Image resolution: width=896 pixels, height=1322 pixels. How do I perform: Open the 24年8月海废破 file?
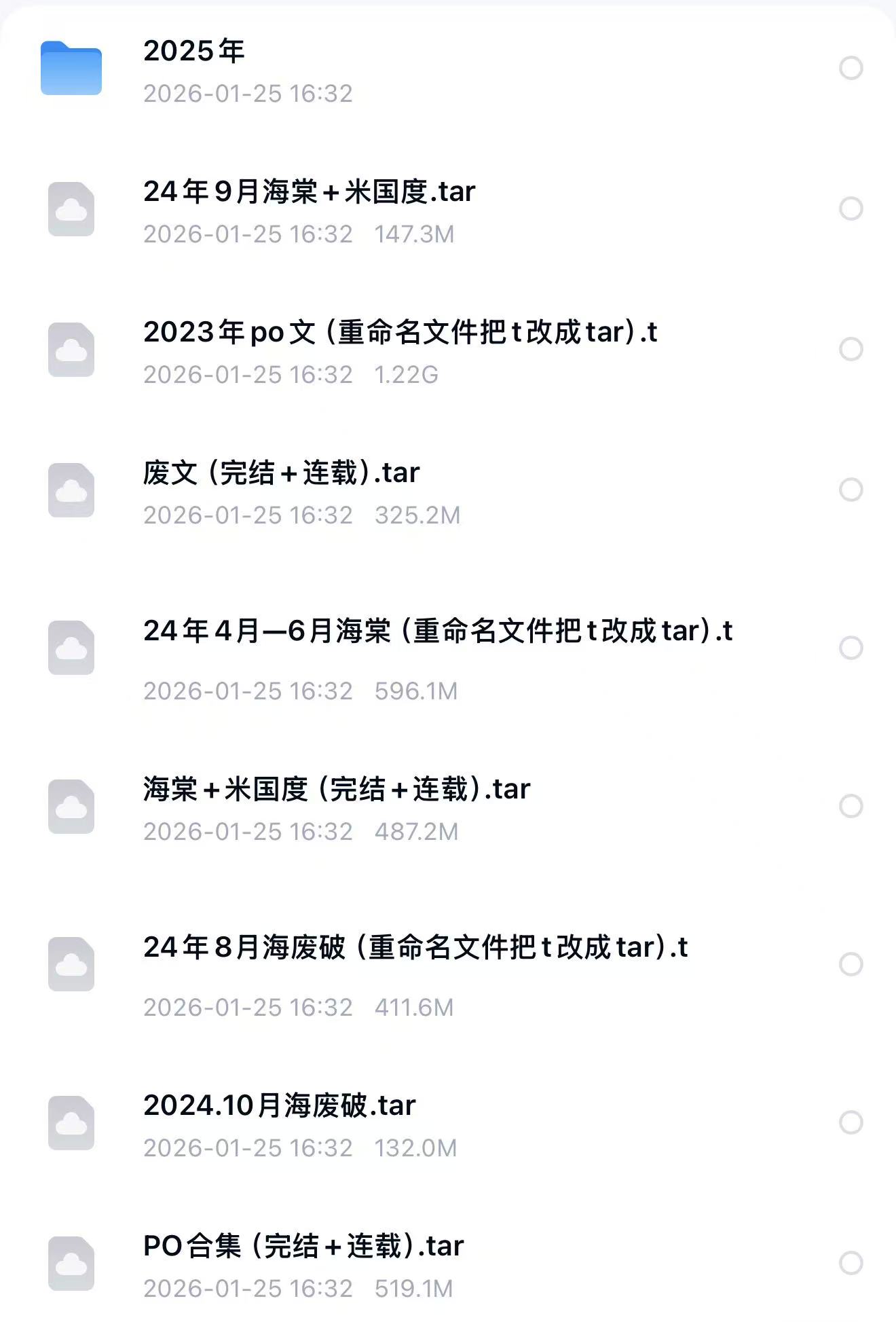click(x=415, y=948)
